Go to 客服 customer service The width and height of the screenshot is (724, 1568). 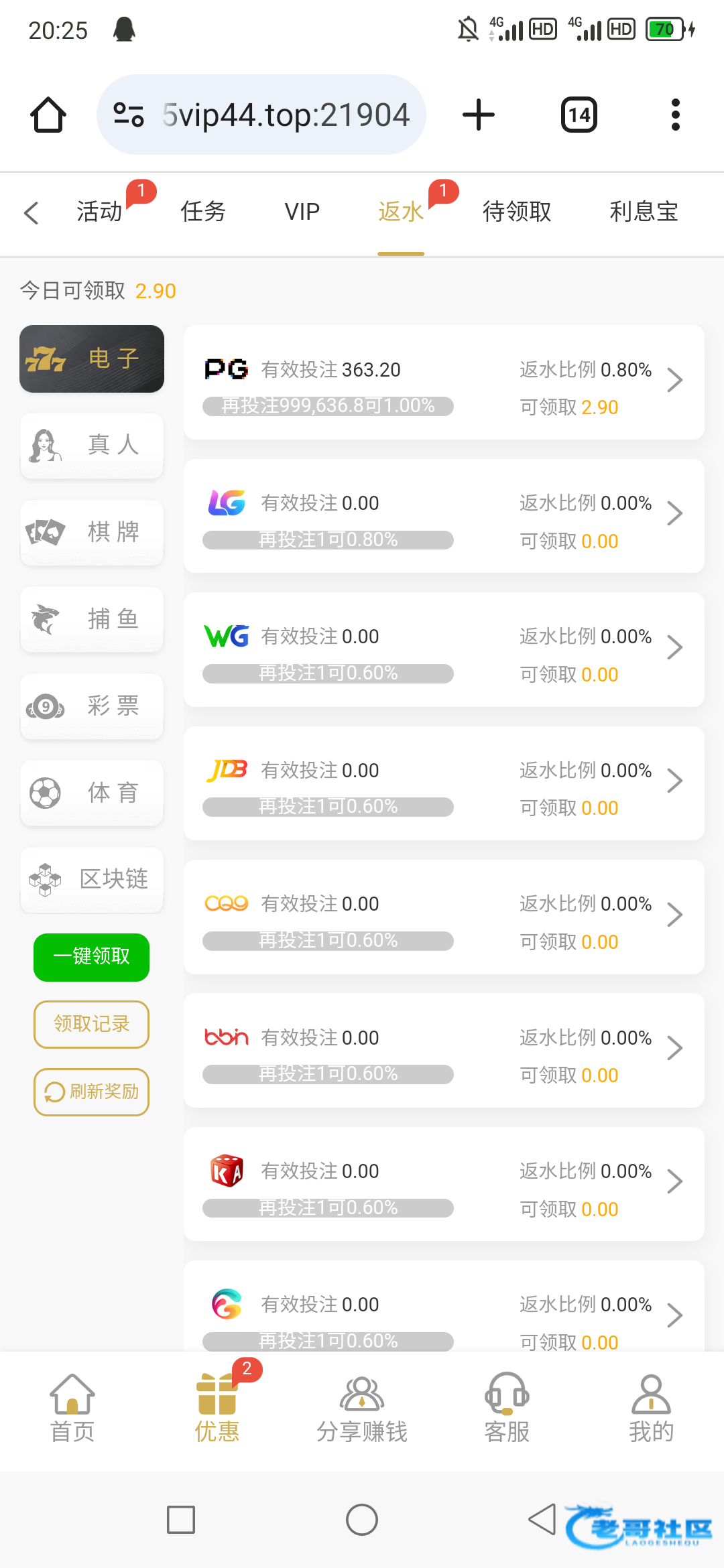(507, 1407)
